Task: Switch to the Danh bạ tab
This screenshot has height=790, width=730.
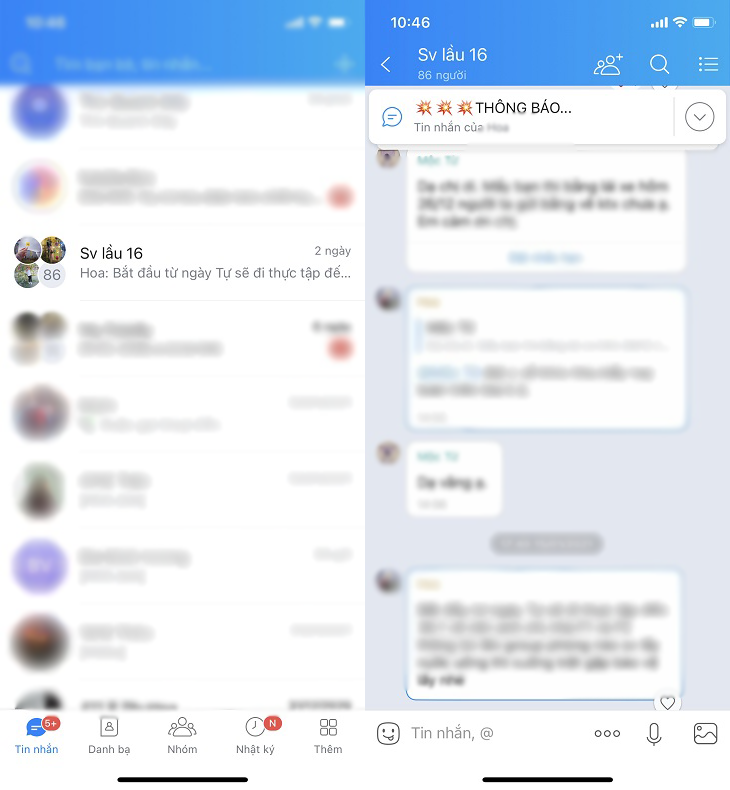Action: (x=109, y=735)
